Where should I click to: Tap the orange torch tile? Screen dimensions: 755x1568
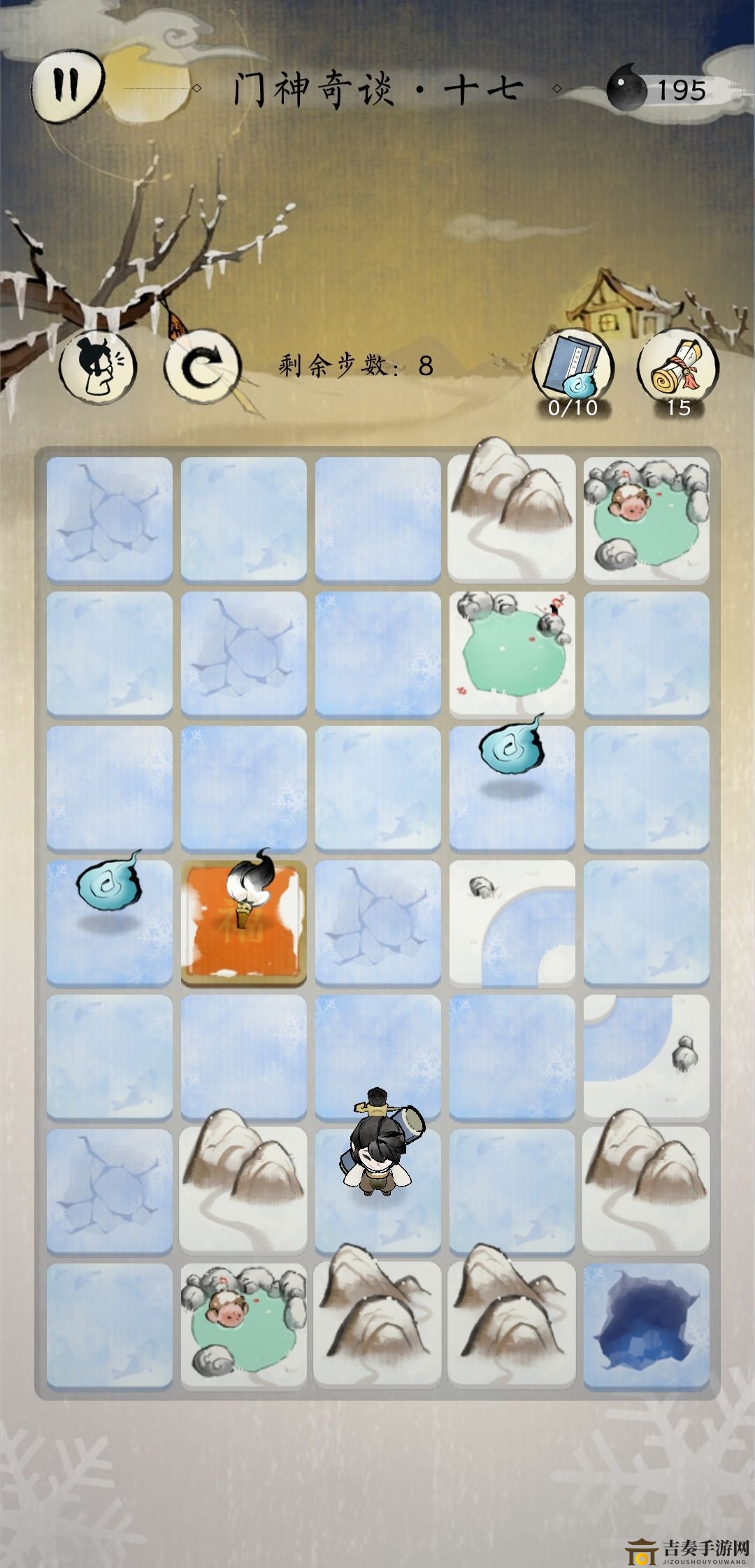pos(243,922)
